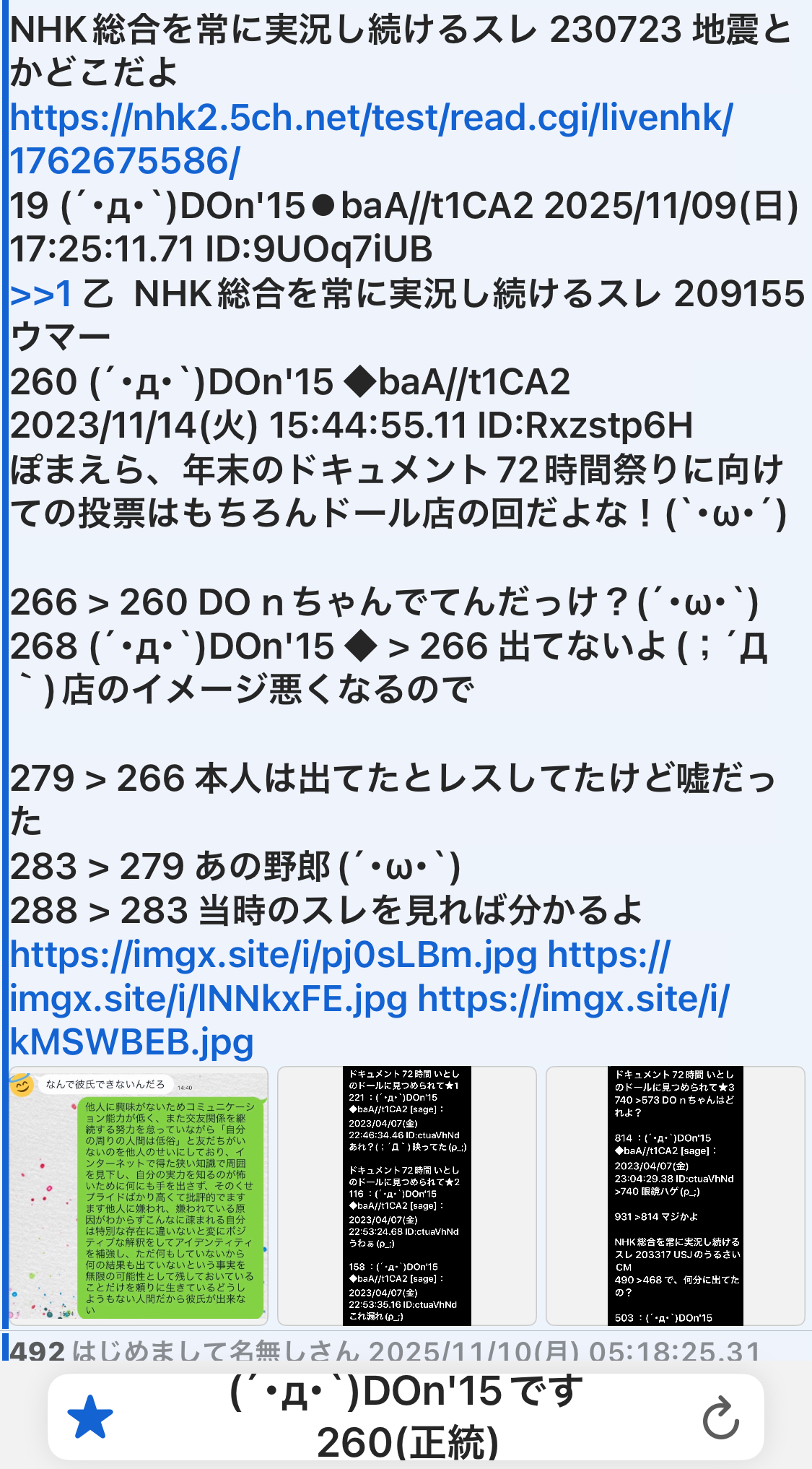This screenshot has width=812, height=1469.
Task: Favorite this thread with the star icon
Action: point(90,1418)
